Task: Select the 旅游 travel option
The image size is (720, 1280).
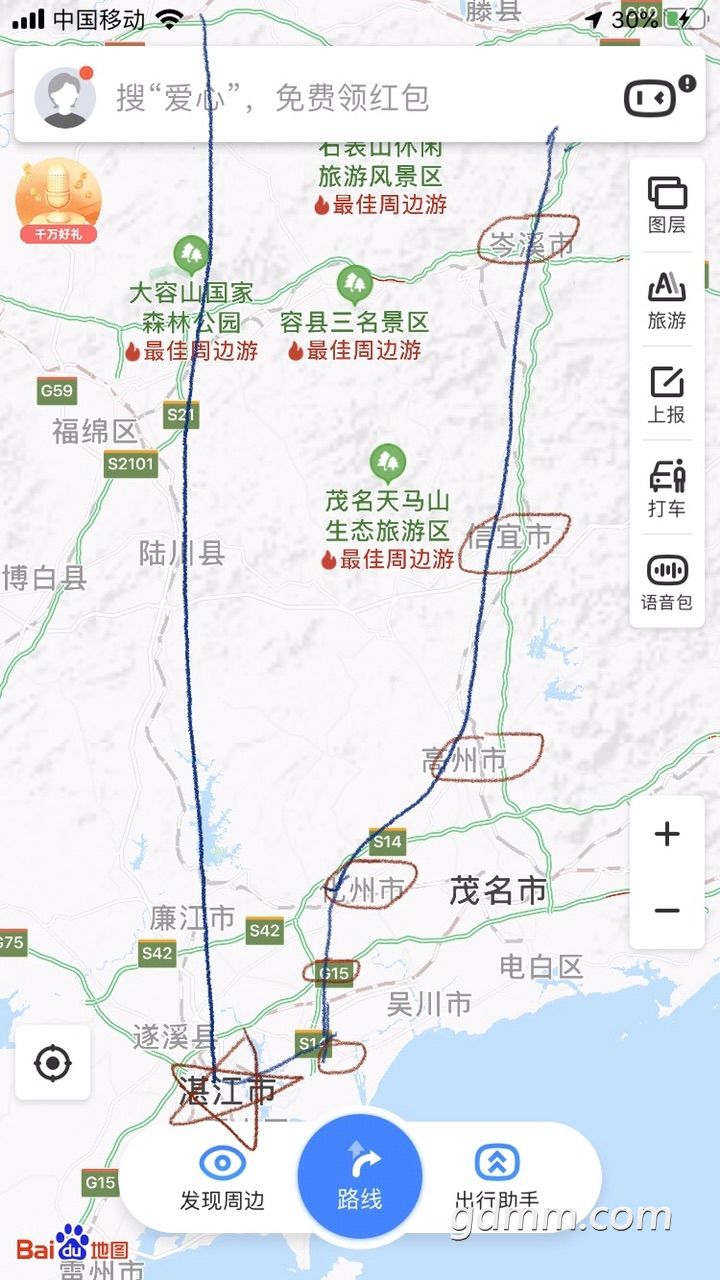Action: (667, 299)
